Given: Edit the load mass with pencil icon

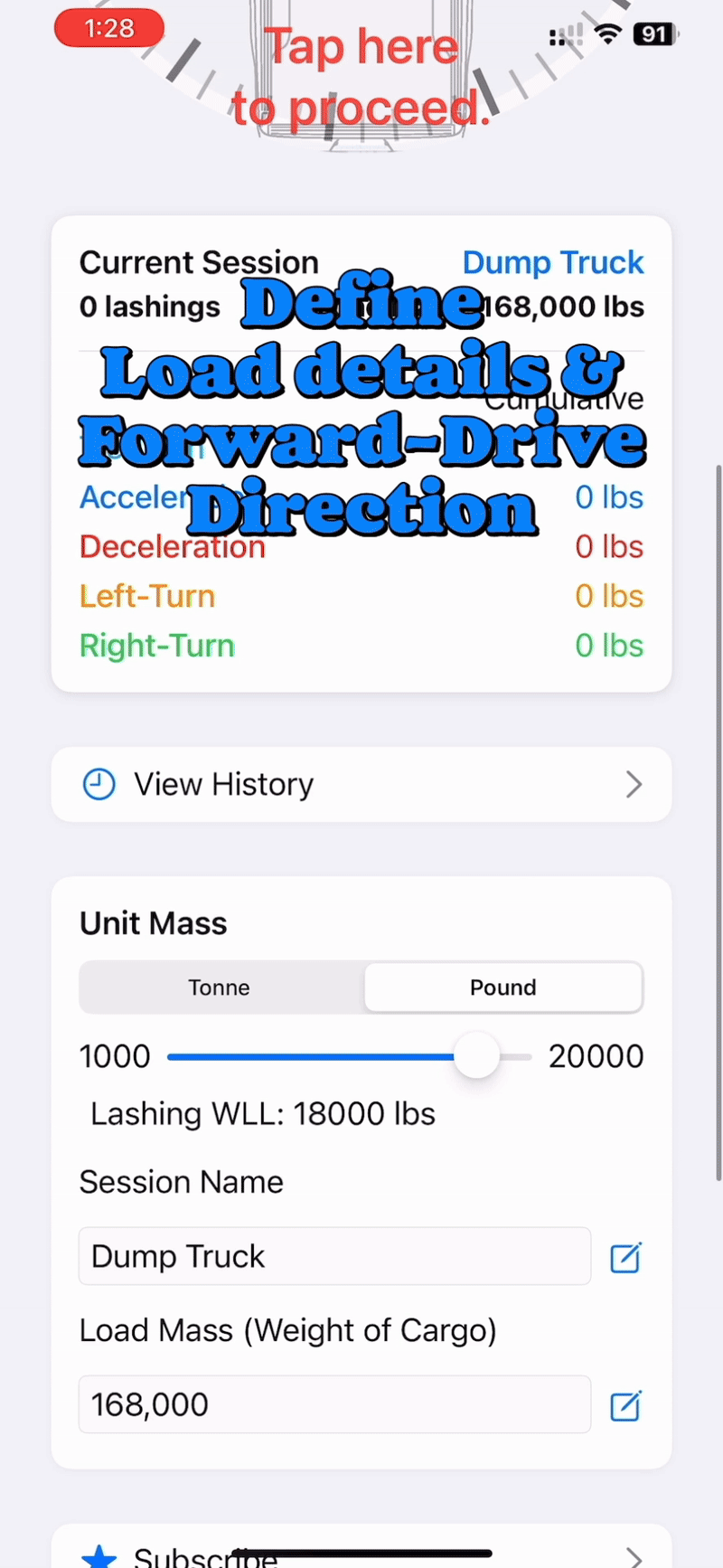Looking at the screenshot, I should pos(625,1405).
